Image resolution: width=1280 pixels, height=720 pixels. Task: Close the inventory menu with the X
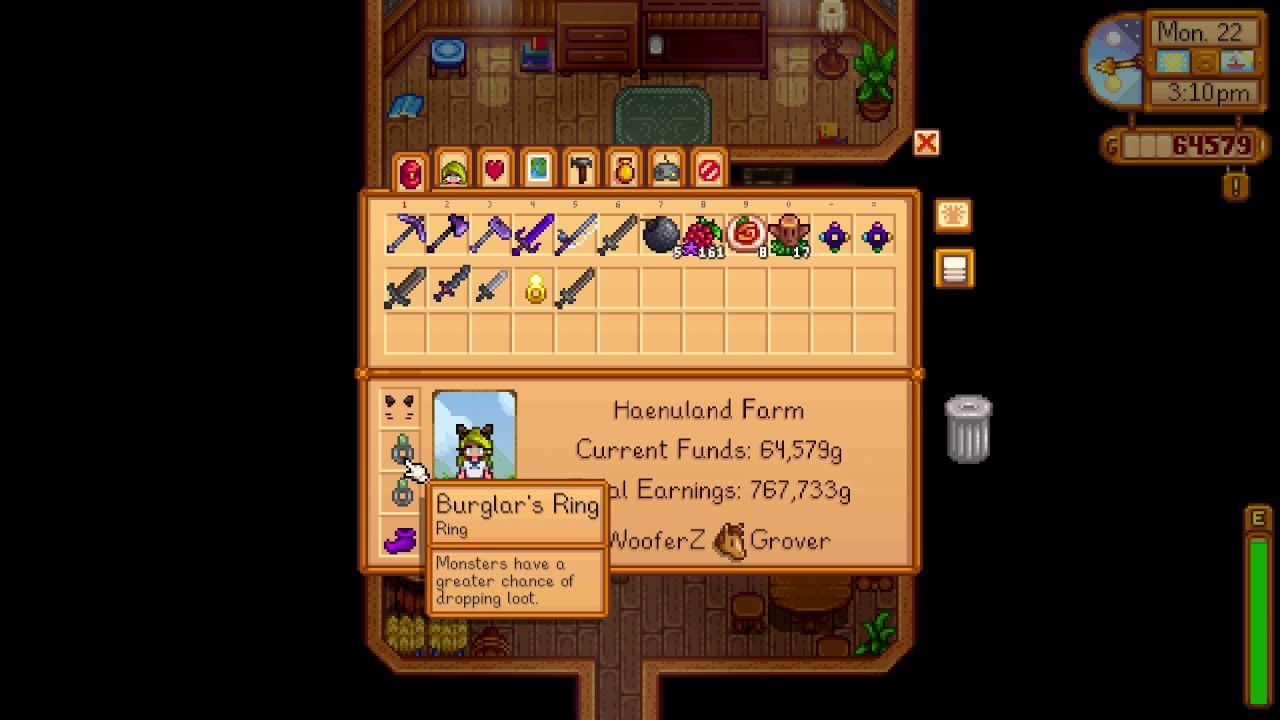point(926,143)
